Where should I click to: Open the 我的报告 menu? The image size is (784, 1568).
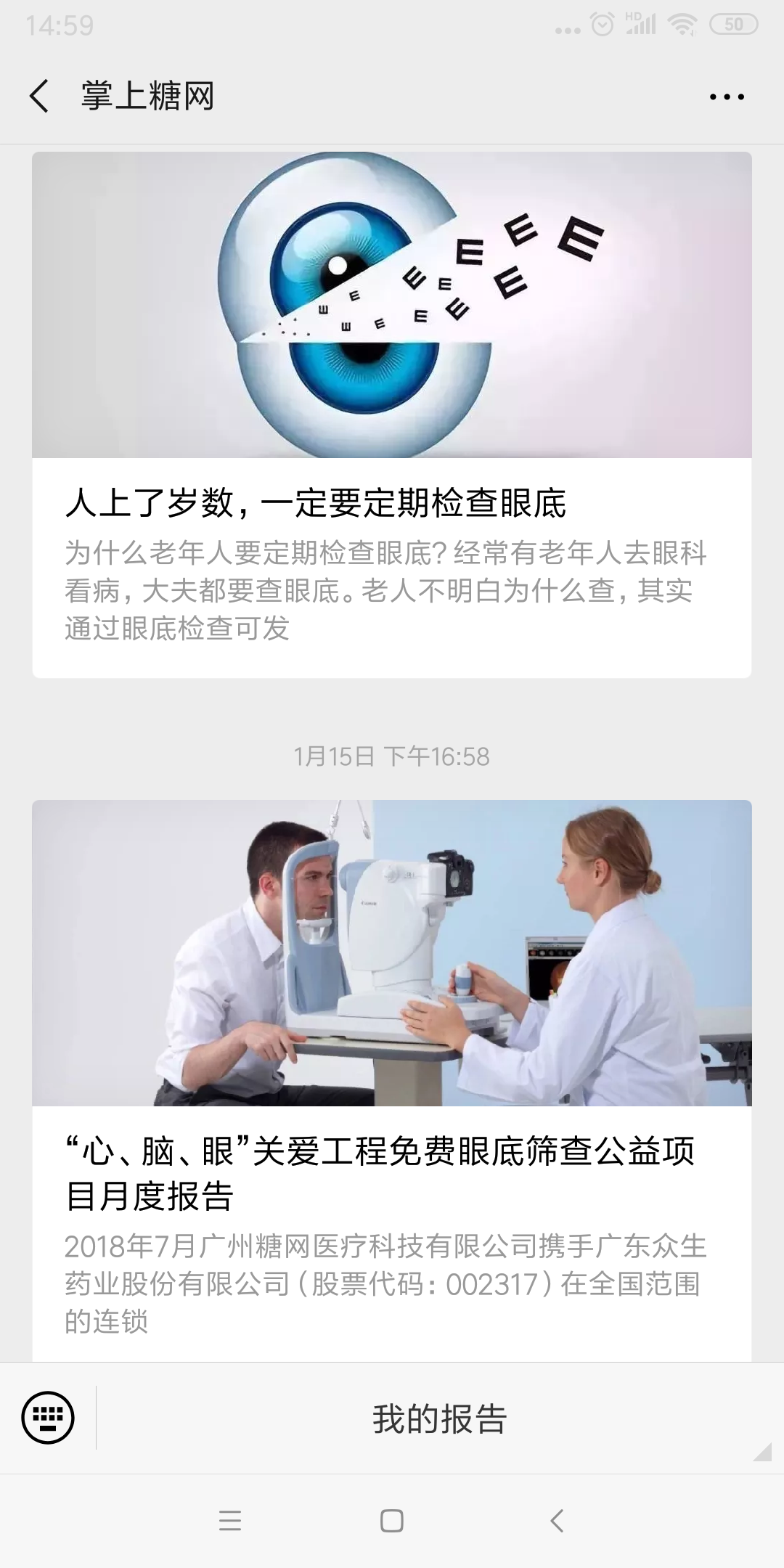(x=439, y=1418)
